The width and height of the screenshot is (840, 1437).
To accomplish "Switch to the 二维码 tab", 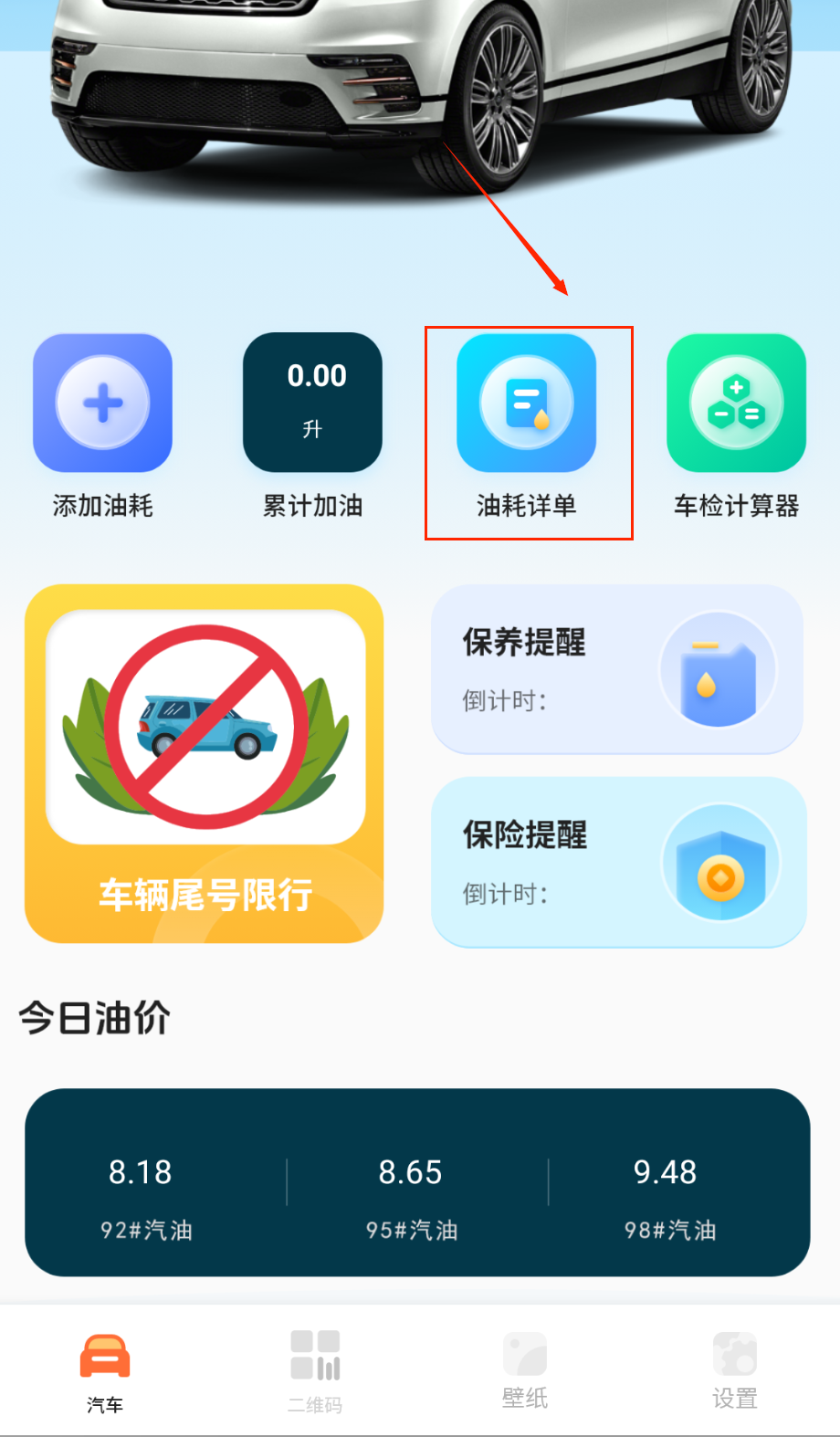I will [x=315, y=1371].
